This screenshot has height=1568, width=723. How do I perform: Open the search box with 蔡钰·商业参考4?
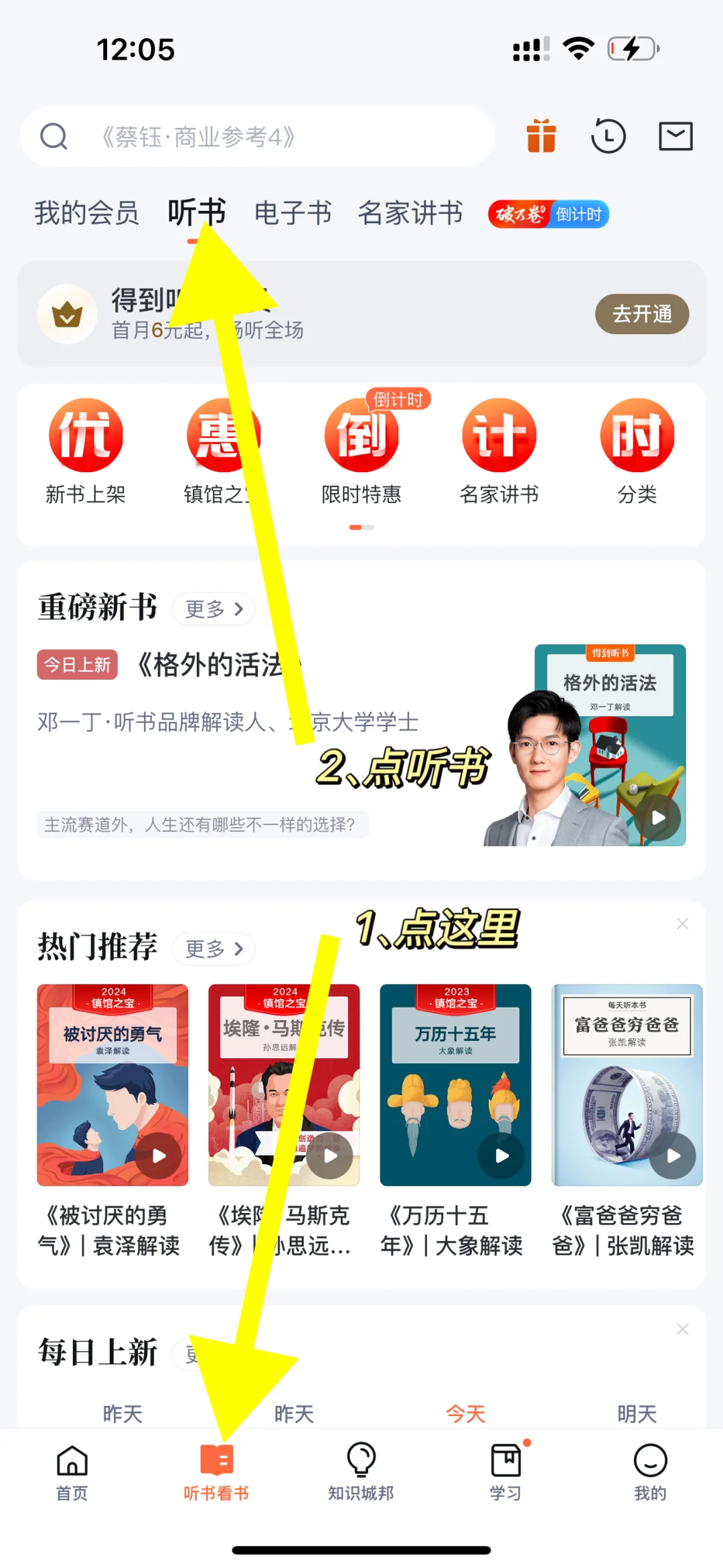point(257,137)
